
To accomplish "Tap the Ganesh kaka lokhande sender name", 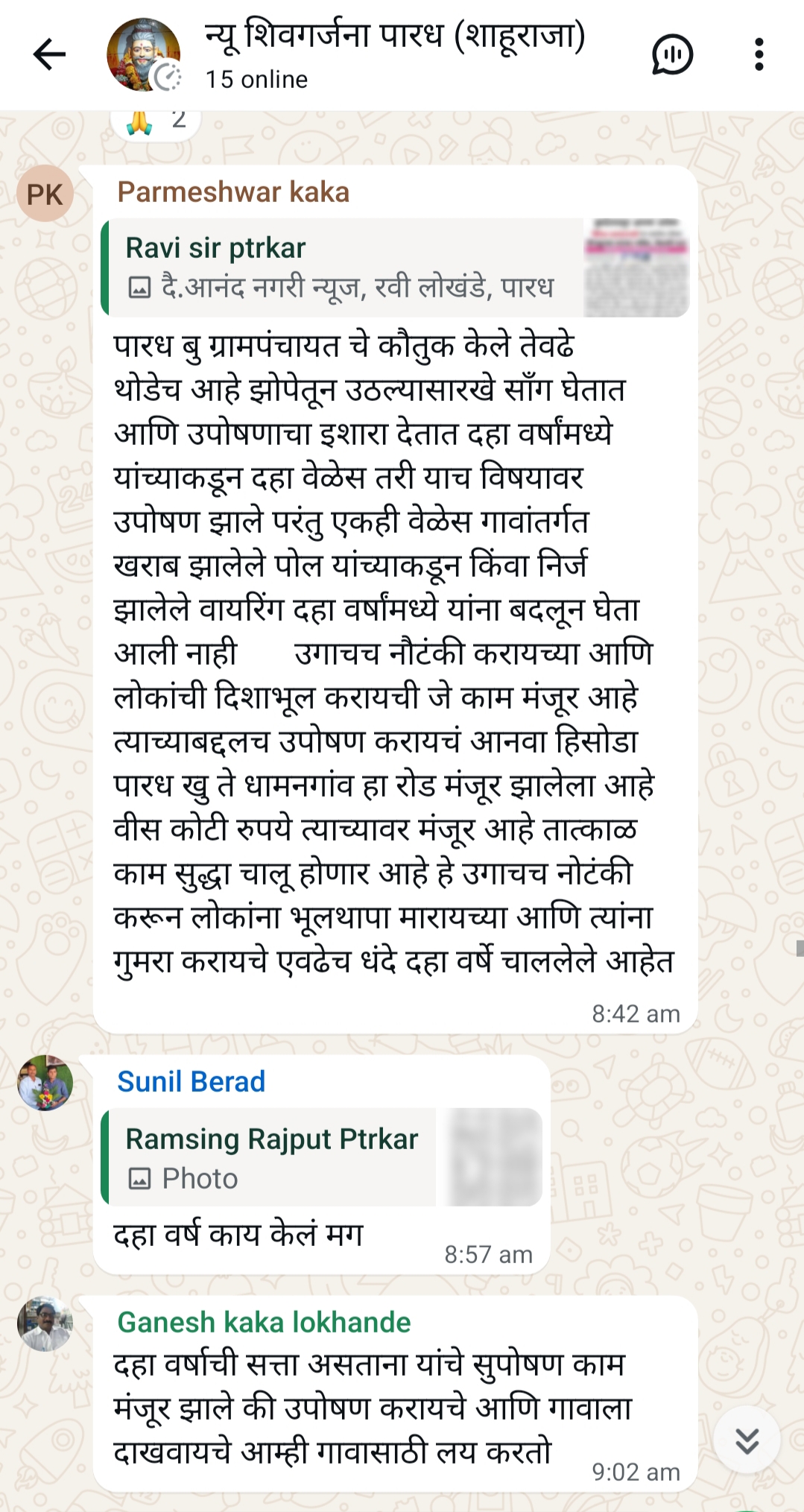I will [265, 1323].
